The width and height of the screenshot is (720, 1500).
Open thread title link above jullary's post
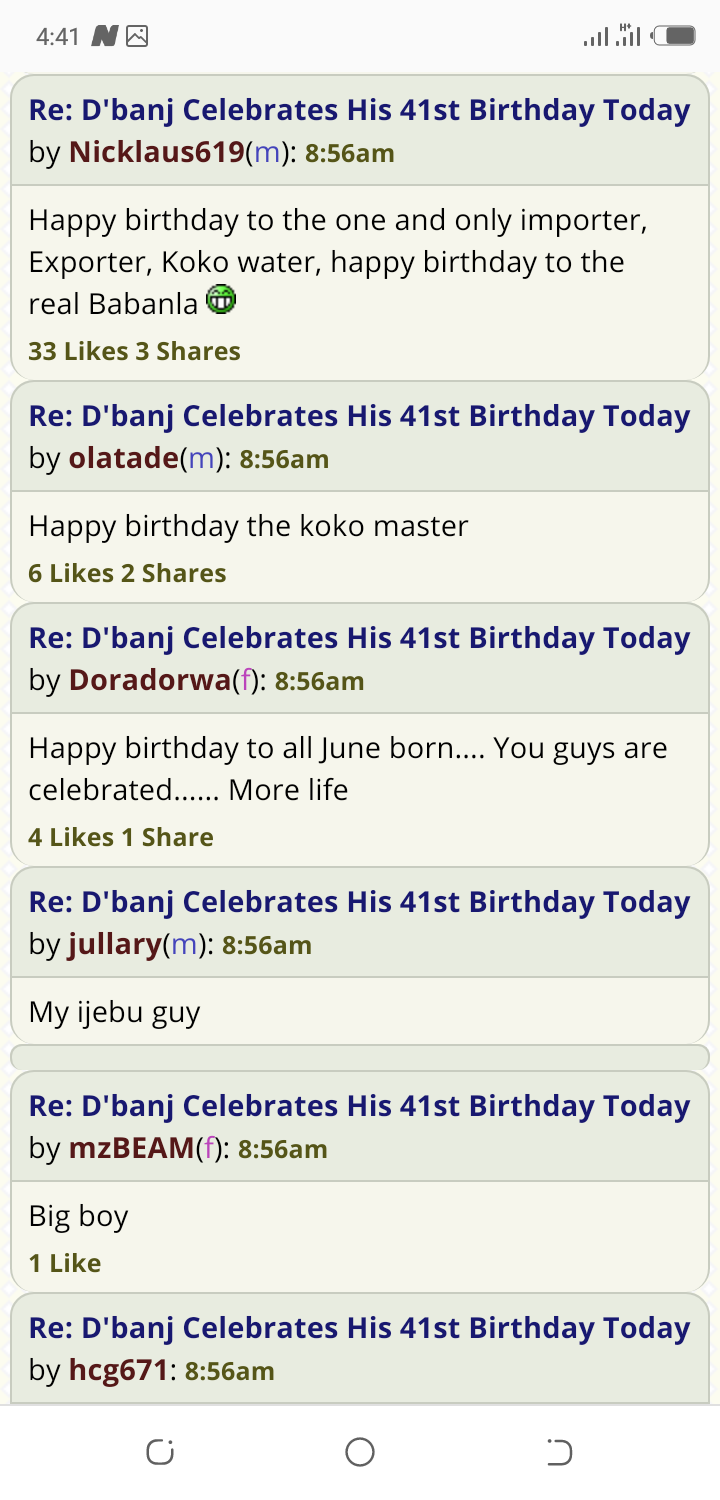pos(359,902)
